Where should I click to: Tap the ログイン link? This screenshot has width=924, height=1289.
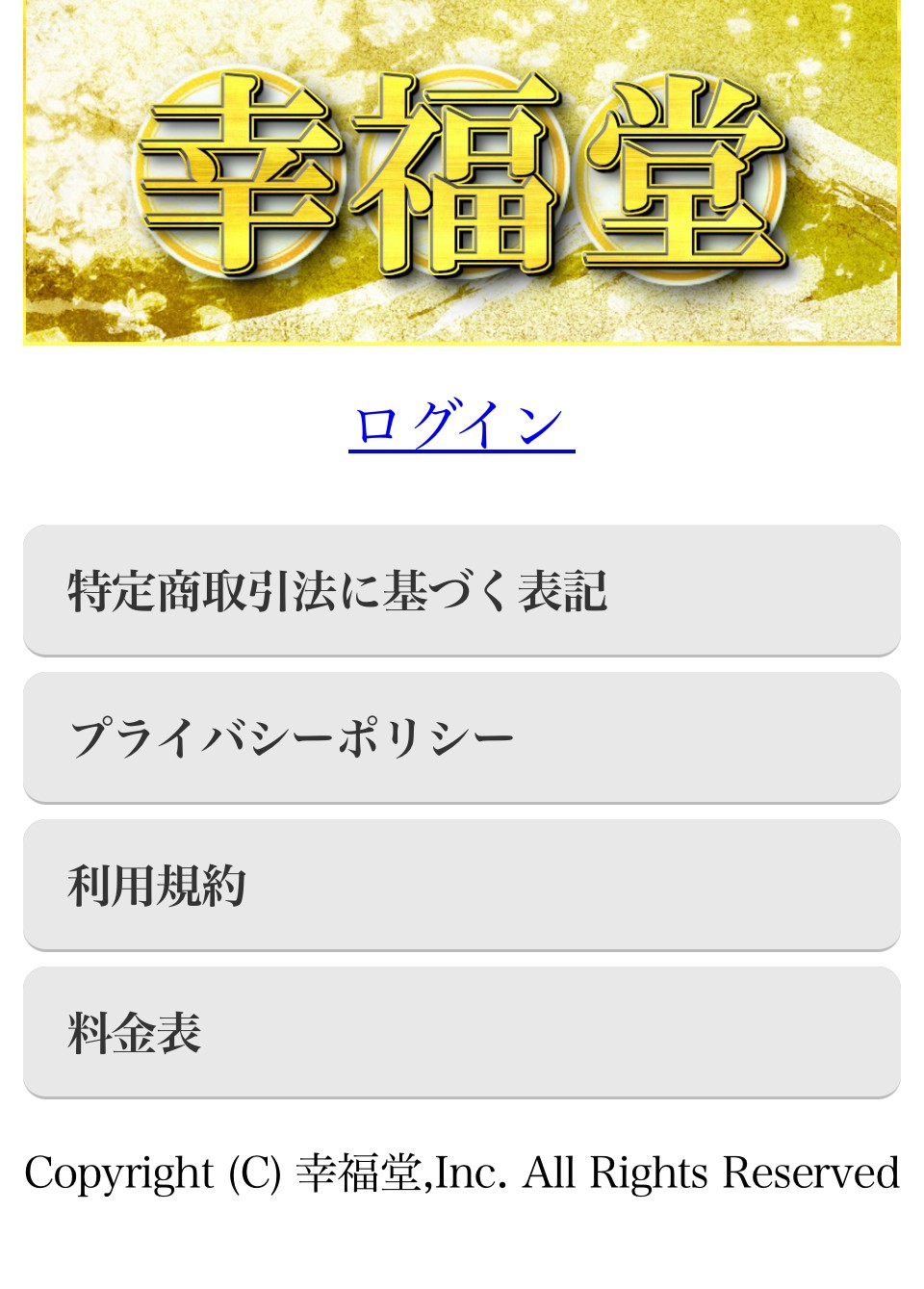pyautogui.click(x=461, y=425)
